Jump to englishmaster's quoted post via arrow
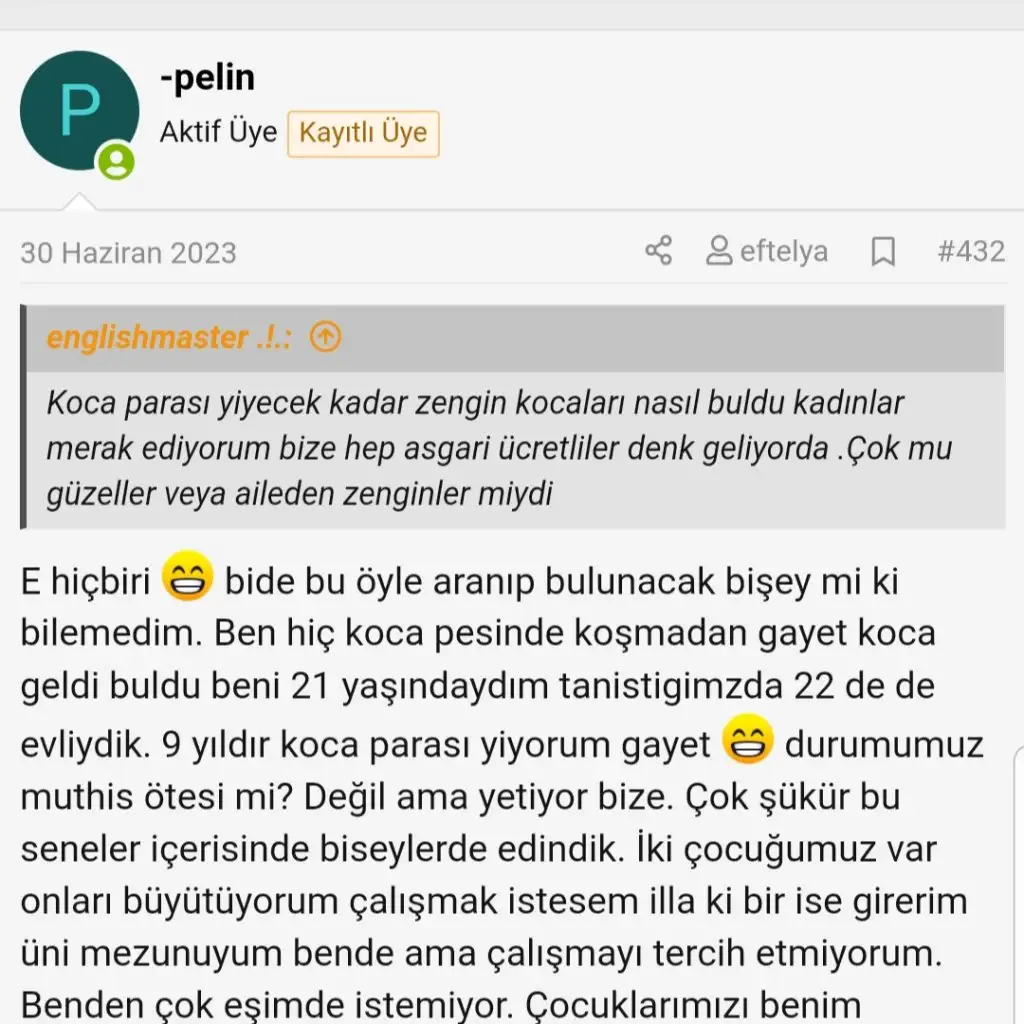This screenshot has width=1024, height=1024. click(325, 338)
